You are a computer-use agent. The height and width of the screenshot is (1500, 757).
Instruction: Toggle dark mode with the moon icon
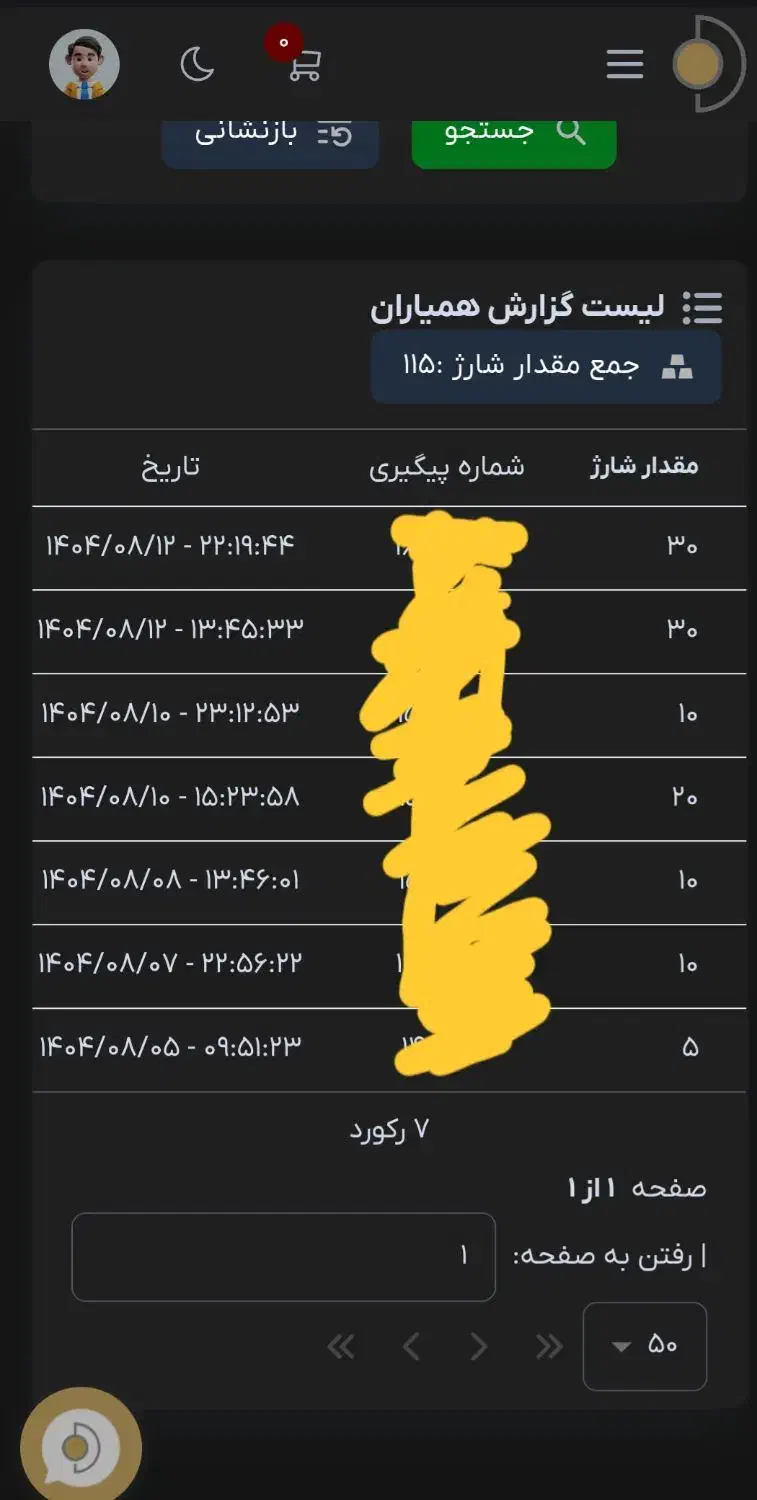click(x=196, y=65)
